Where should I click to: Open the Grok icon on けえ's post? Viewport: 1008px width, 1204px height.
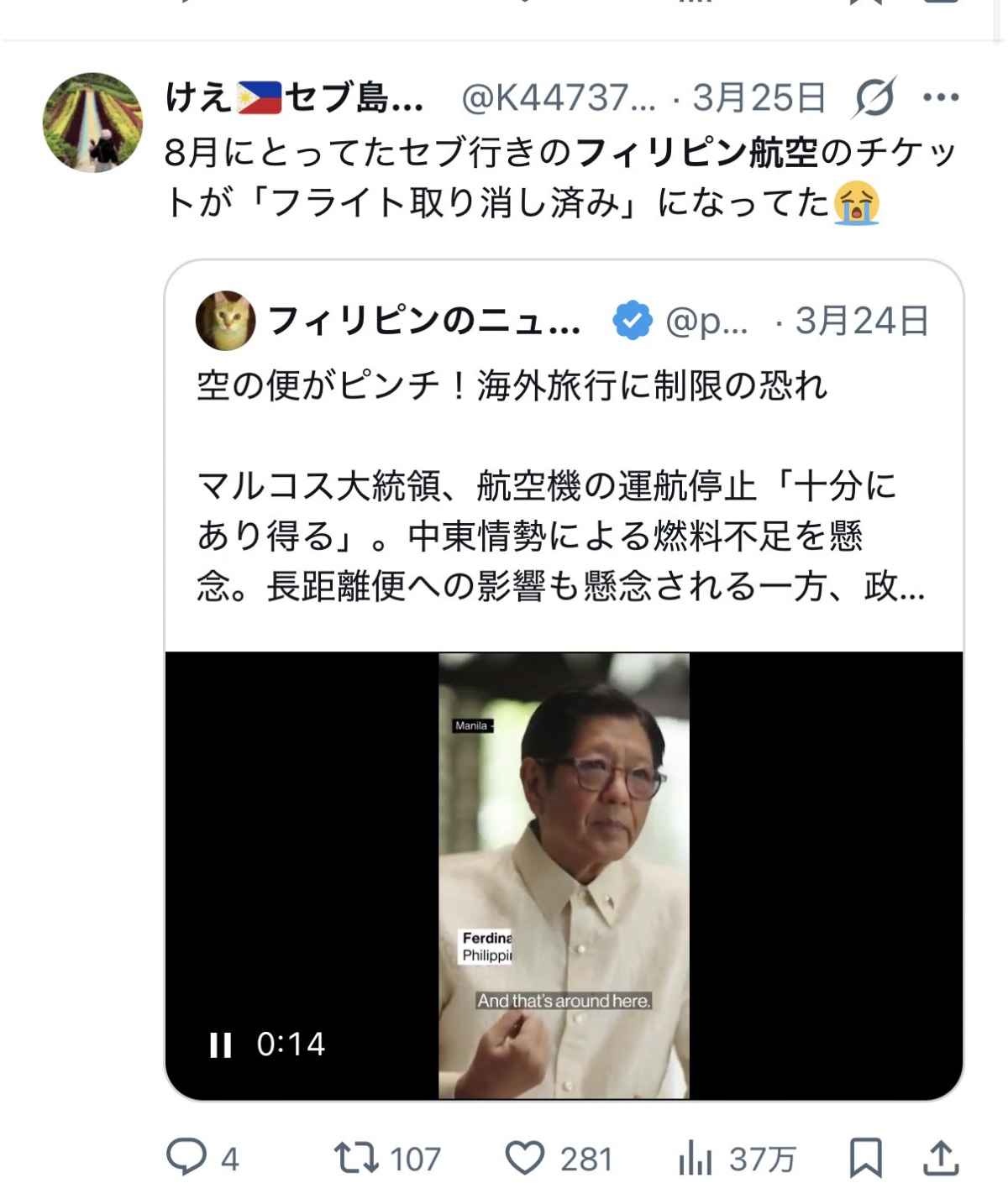(874, 99)
